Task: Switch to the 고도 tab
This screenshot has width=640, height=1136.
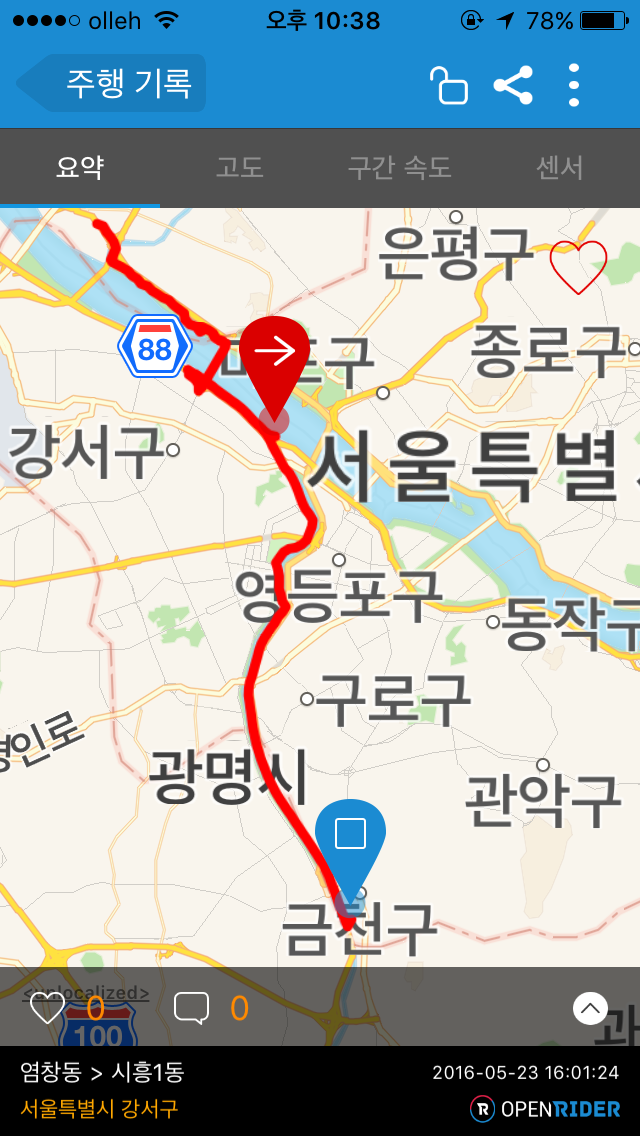Action: [x=240, y=168]
